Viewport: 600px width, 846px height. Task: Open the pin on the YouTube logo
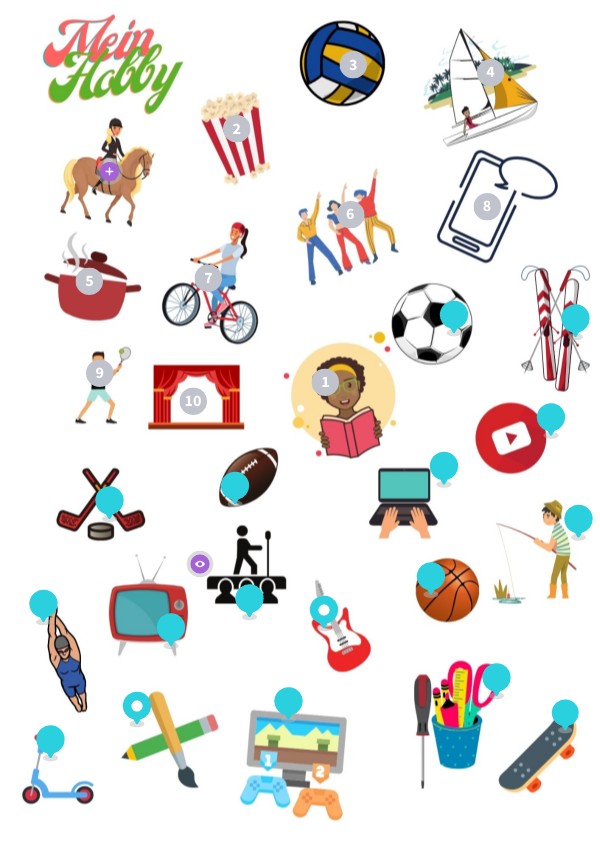click(x=551, y=418)
